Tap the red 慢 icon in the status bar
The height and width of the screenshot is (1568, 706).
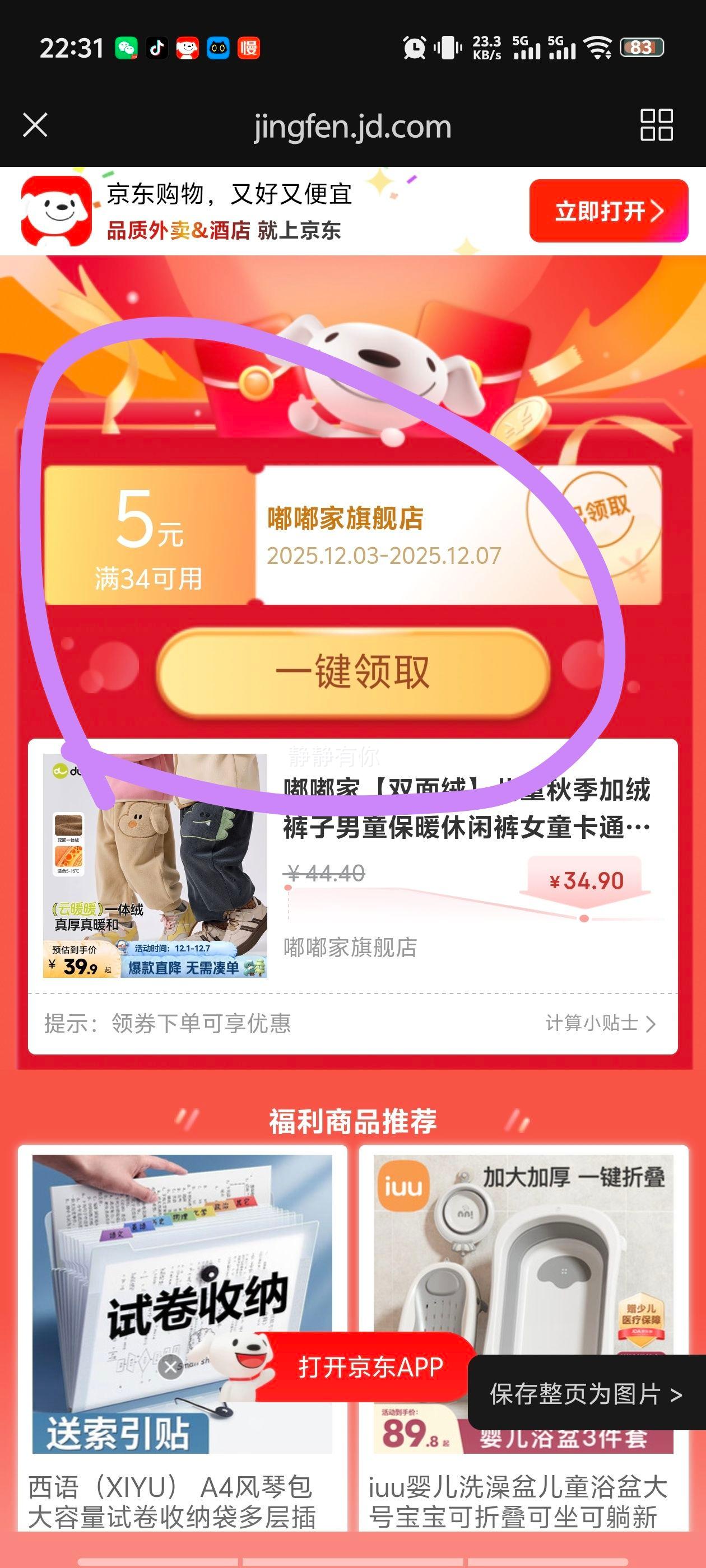point(250,48)
